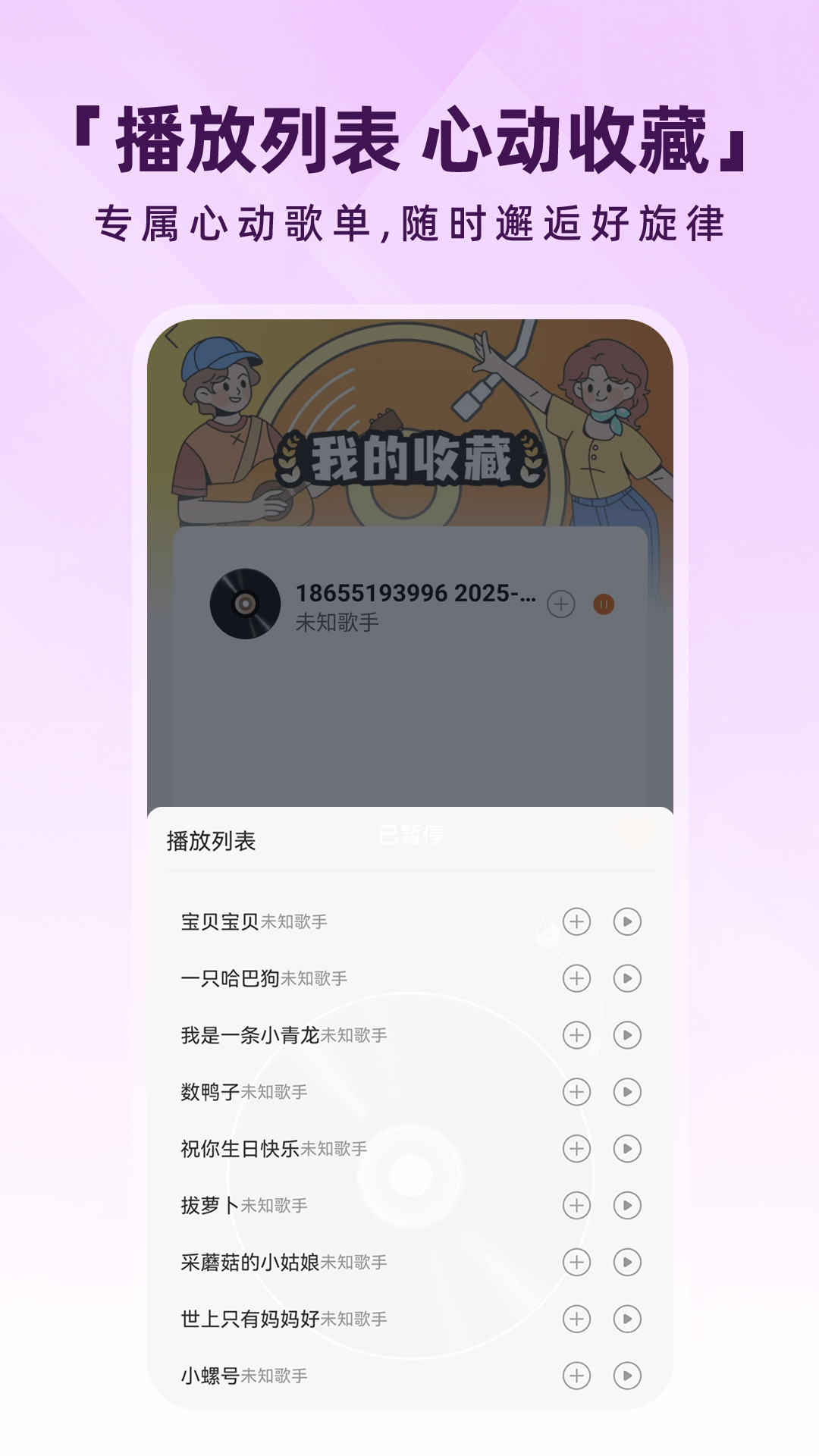Add the playing track 18655193996 via plus icon

pyautogui.click(x=560, y=603)
